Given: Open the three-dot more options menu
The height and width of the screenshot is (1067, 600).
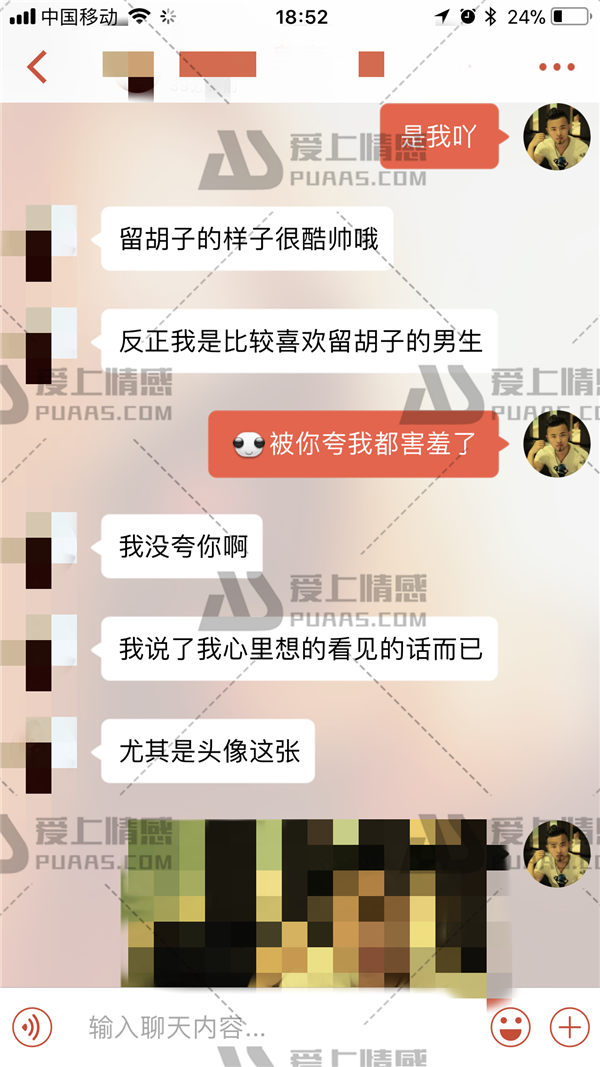Looking at the screenshot, I should click(x=556, y=67).
